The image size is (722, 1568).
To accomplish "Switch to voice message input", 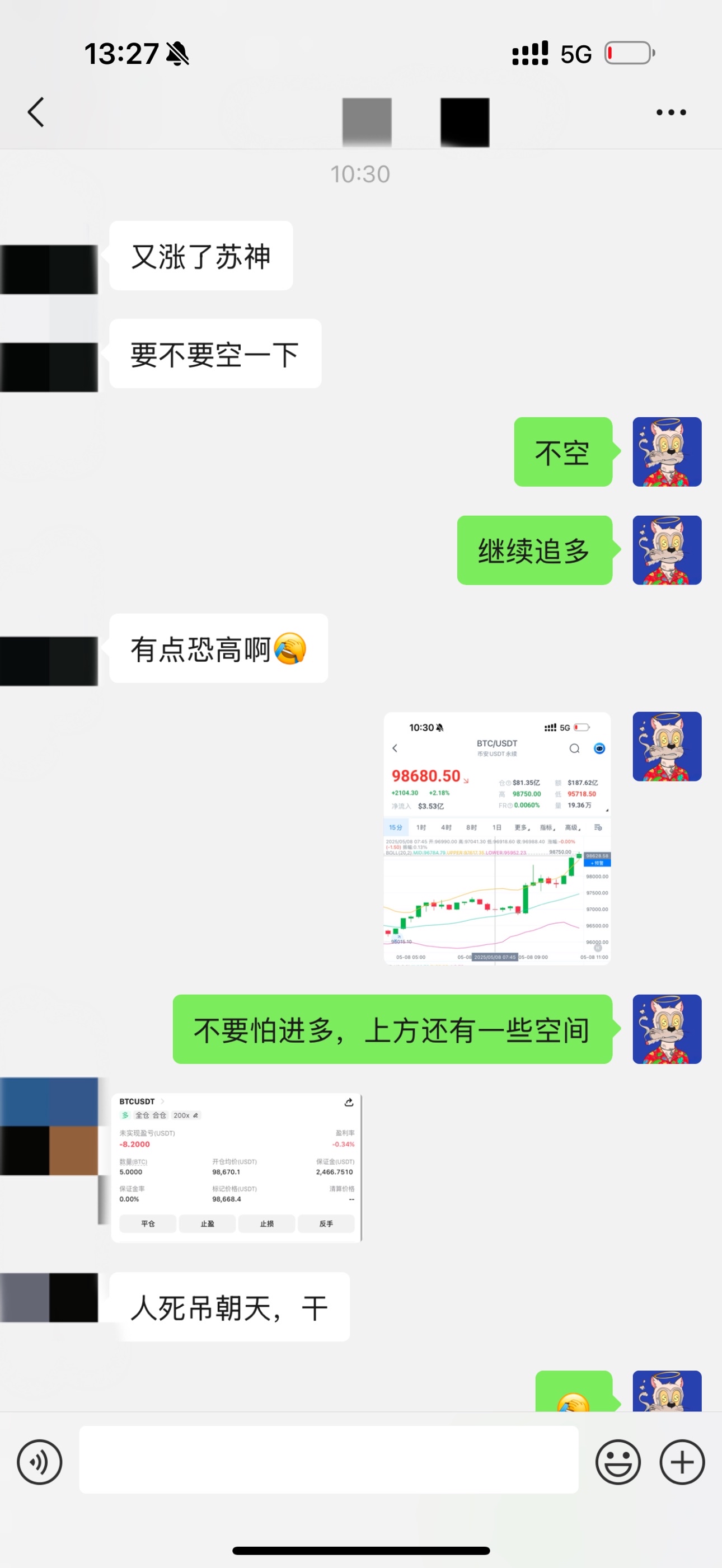I will (x=40, y=1462).
